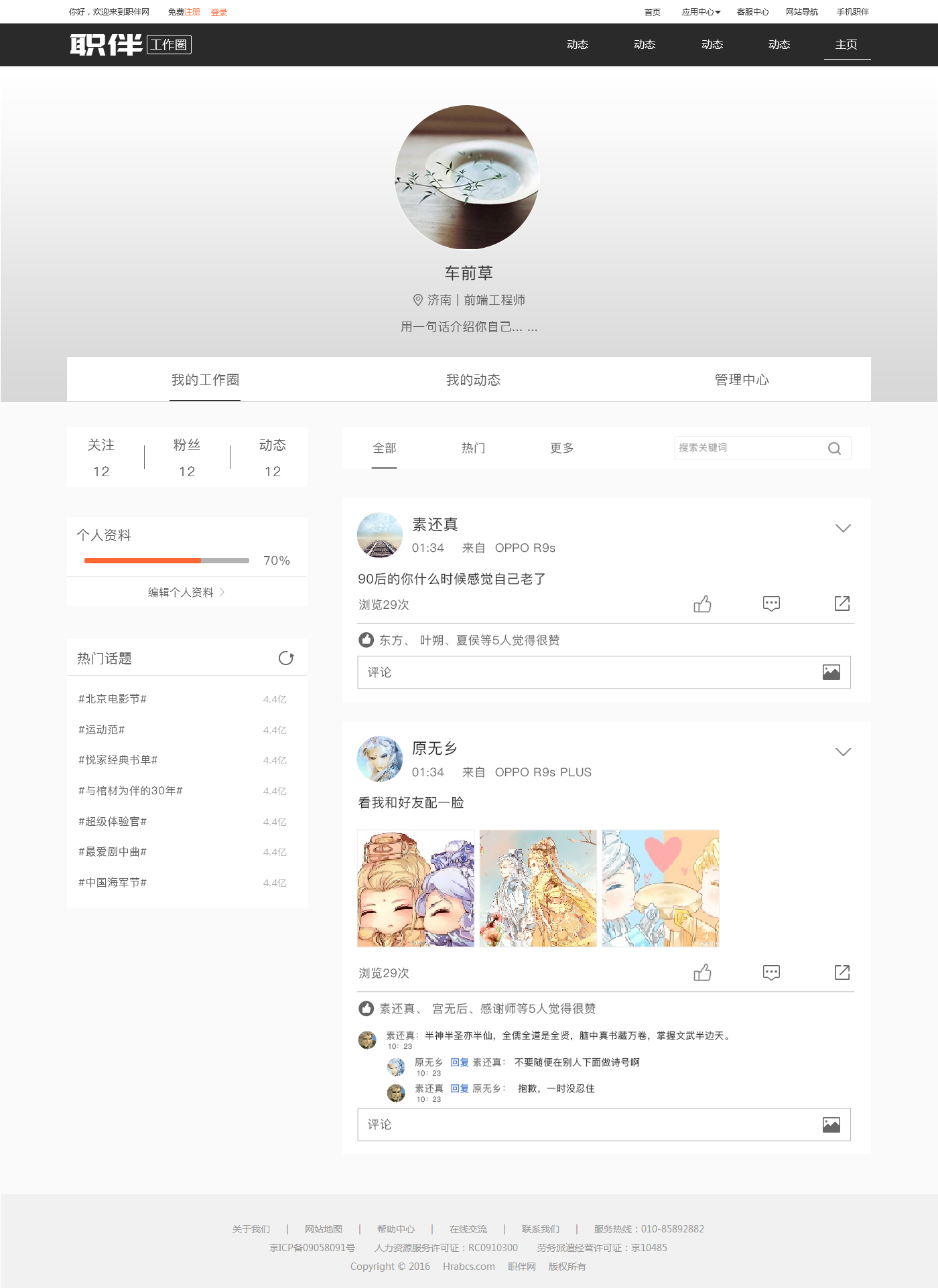Image resolution: width=938 pixels, height=1288 pixels.
Task: Expand options chevron on 原无乡's post
Action: 843,752
